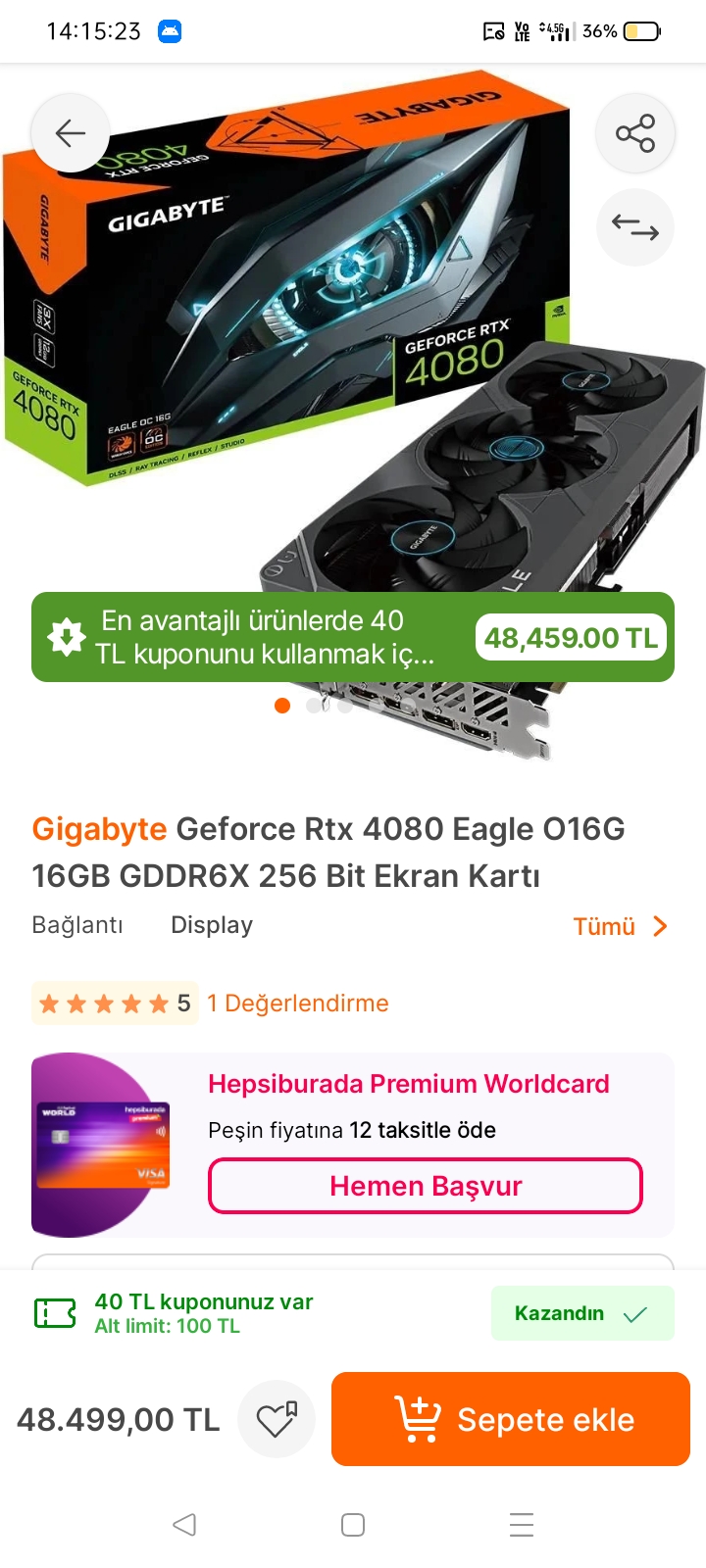Image resolution: width=706 pixels, height=1568 pixels.
Task: Go back using the arrow button
Action: (x=71, y=133)
